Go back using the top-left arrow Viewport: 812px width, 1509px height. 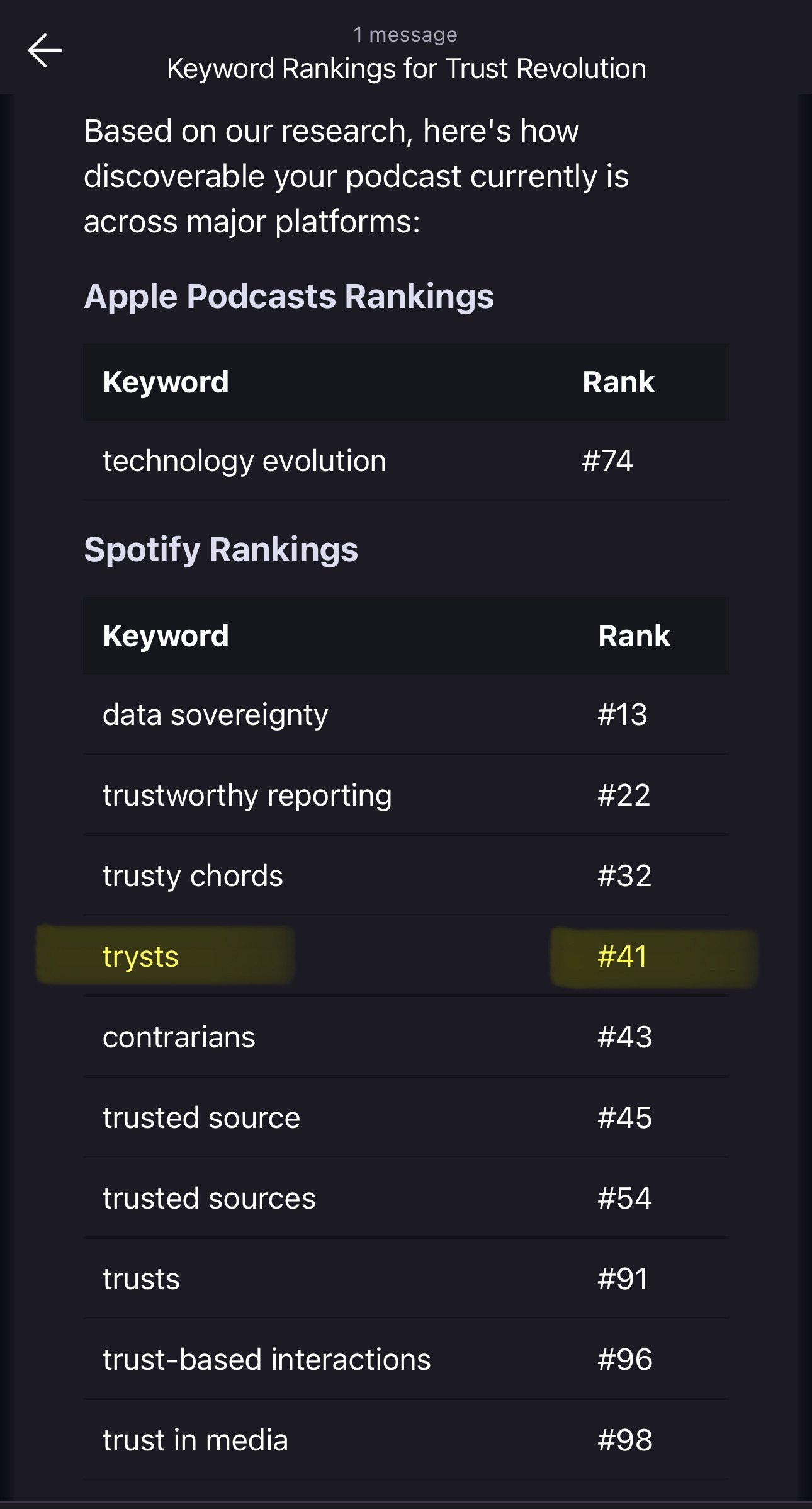click(45, 50)
